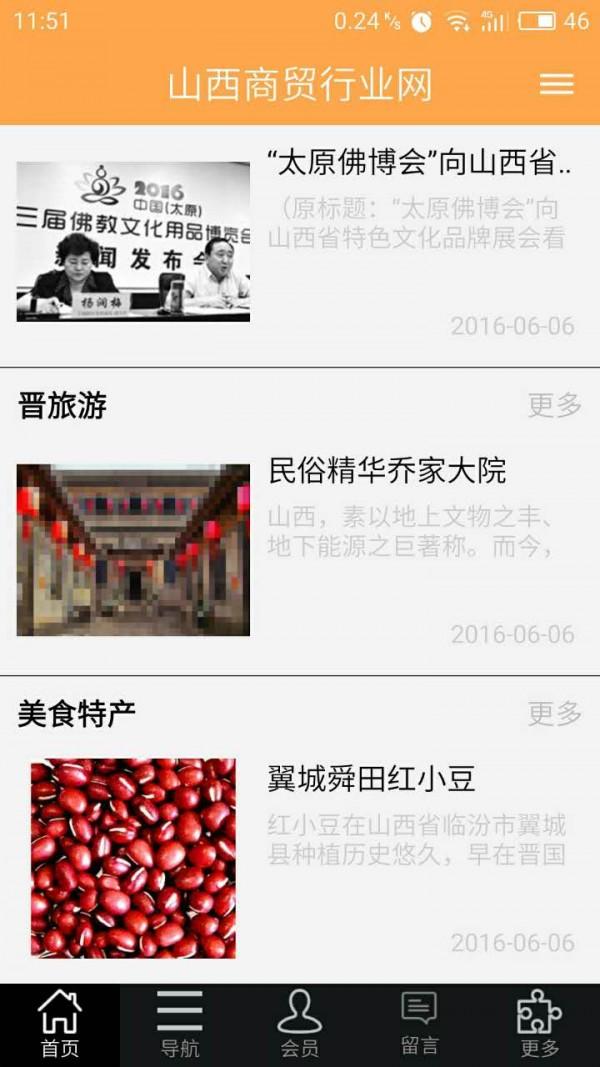Switch to the 会员 tab

click(x=300, y=1025)
